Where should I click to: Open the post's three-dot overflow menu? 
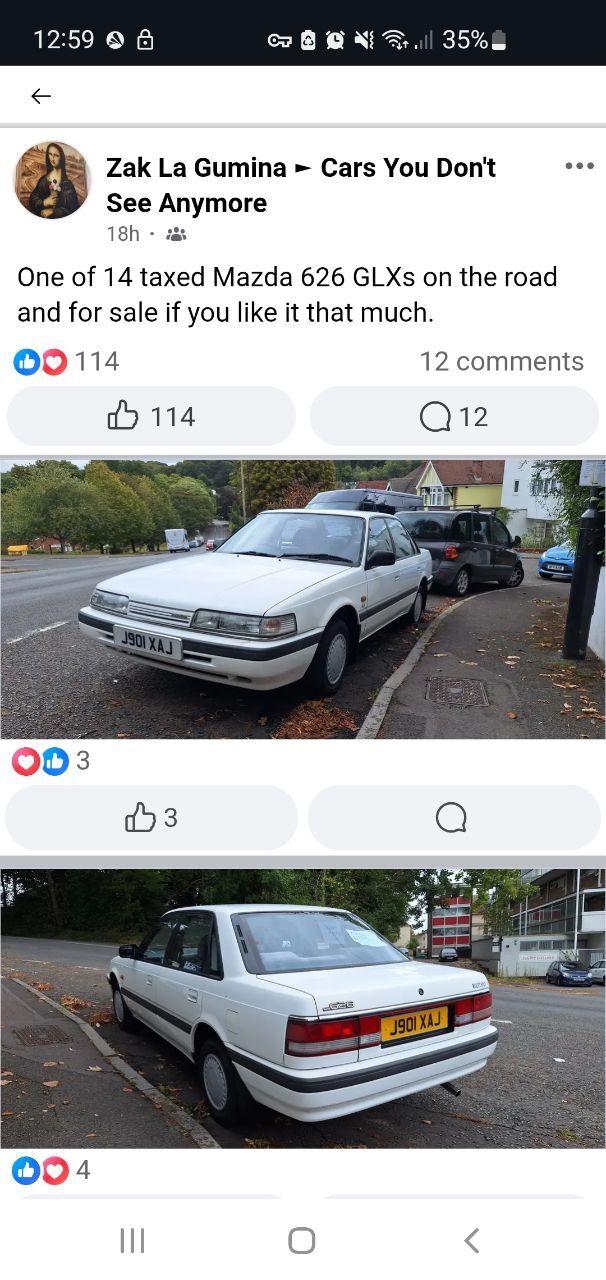click(579, 166)
